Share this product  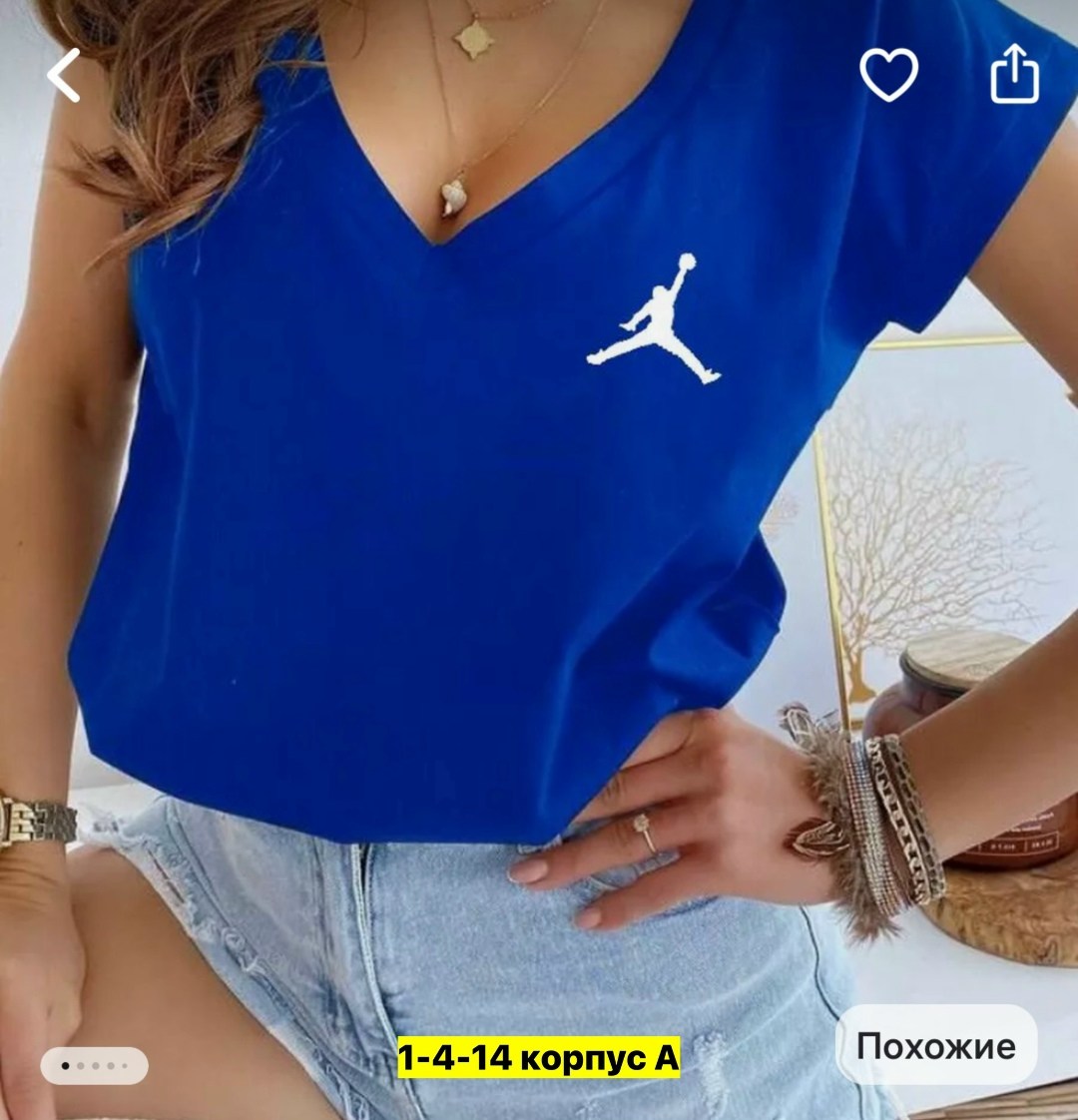coord(1014,75)
